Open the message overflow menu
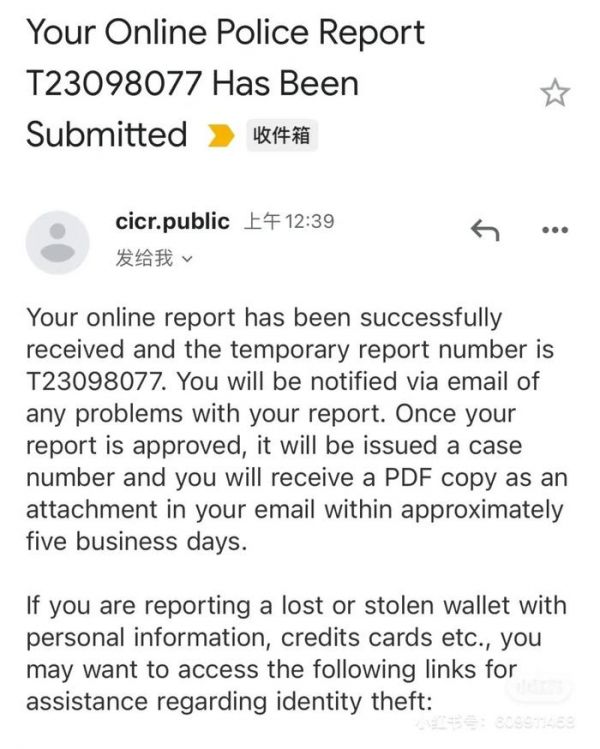This screenshot has width=600, height=749. pyautogui.click(x=554, y=231)
